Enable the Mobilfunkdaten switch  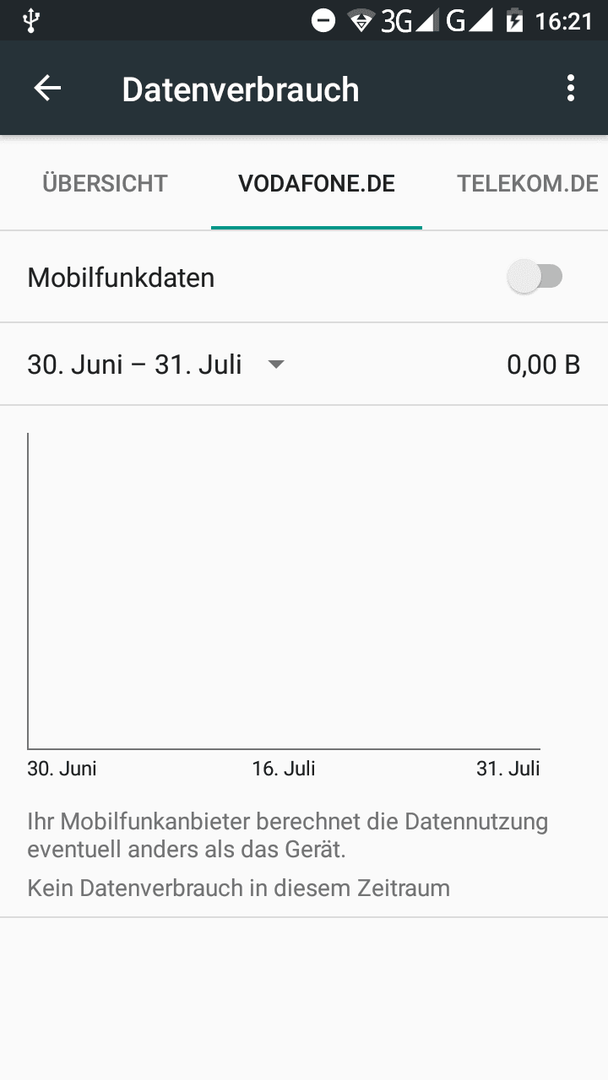[x=535, y=277]
